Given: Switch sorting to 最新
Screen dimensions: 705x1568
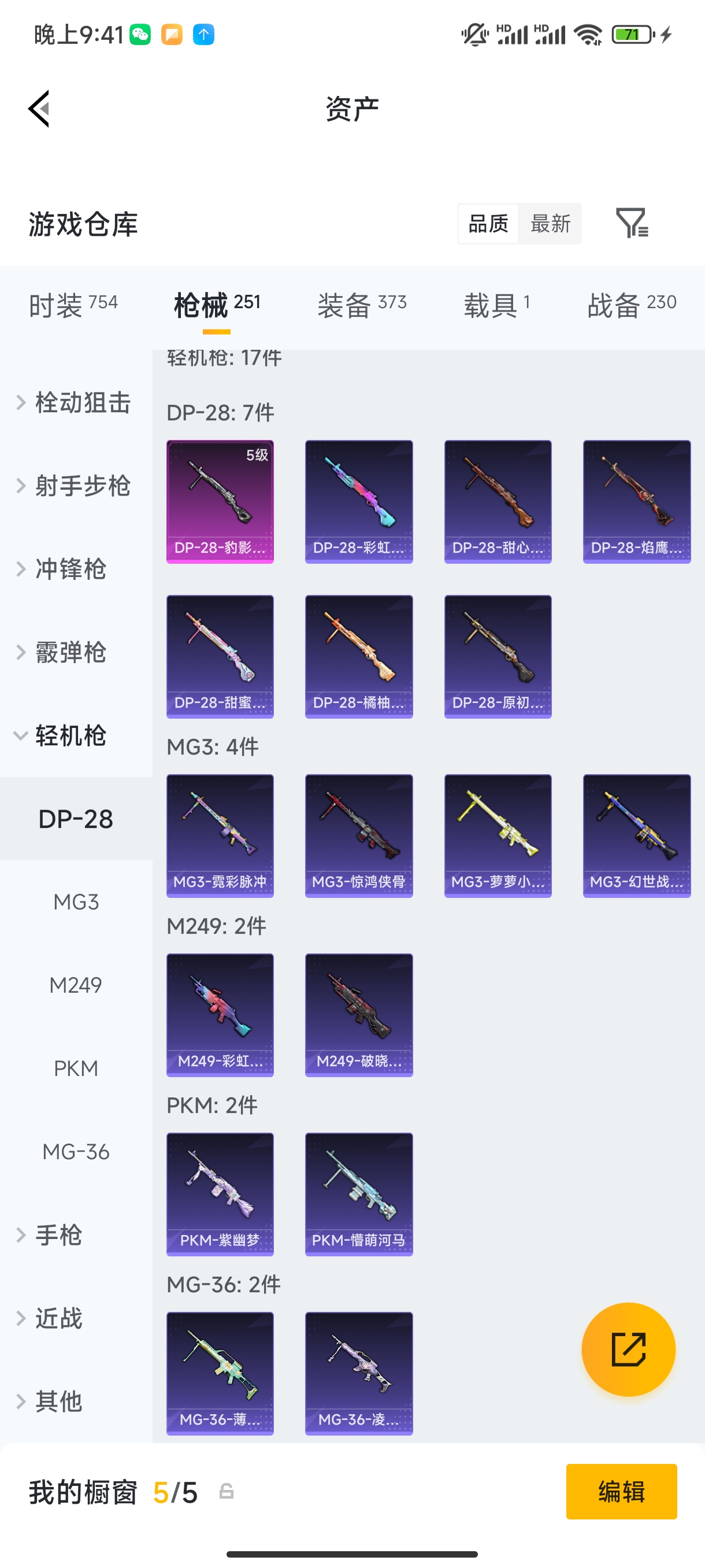Looking at the screenshot, I should point(550,224).
